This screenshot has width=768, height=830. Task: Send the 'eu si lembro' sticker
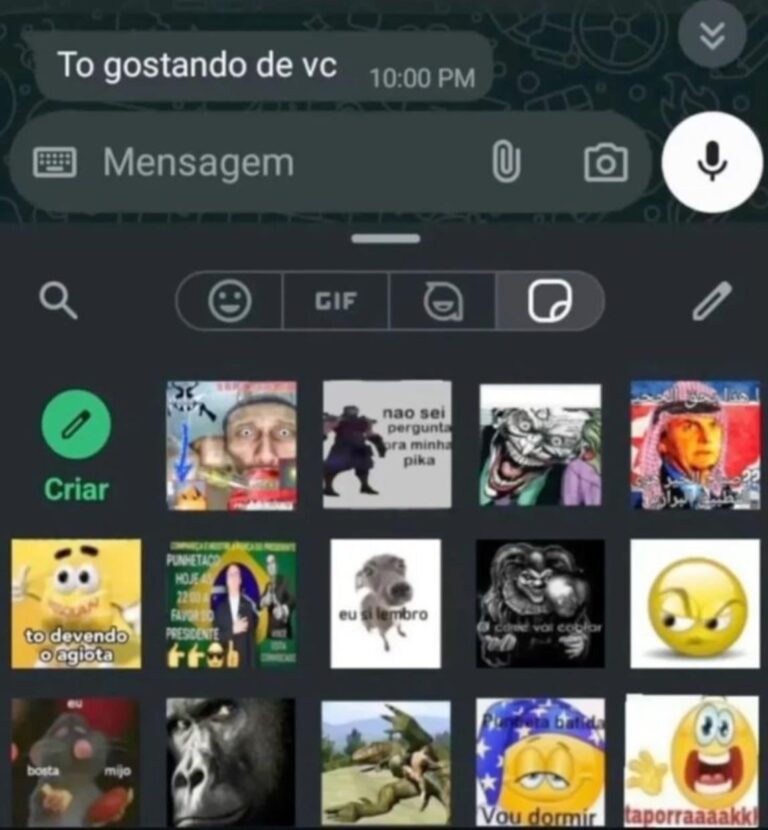click(386, 604)
